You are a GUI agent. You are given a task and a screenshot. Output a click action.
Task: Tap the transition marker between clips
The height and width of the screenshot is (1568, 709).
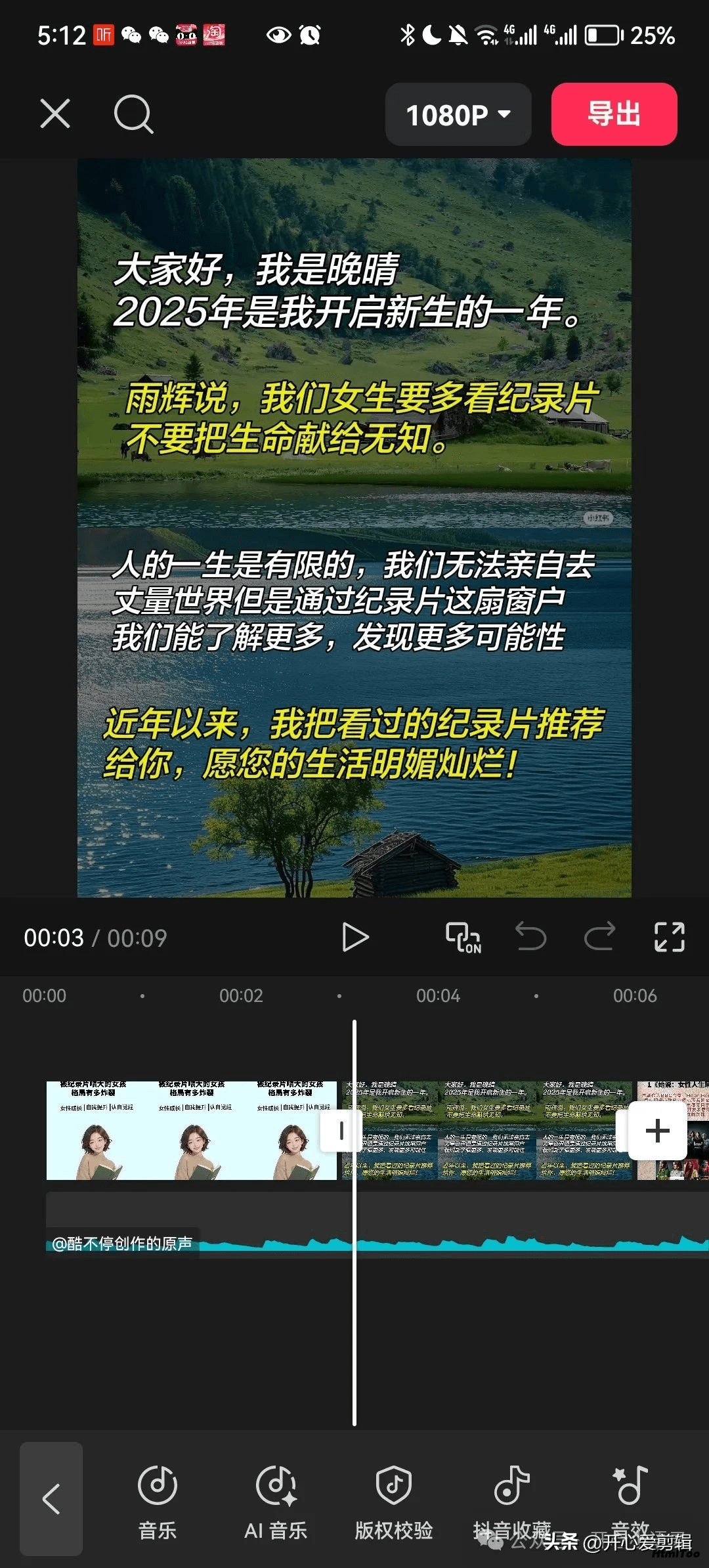[x=340, y=1131]
